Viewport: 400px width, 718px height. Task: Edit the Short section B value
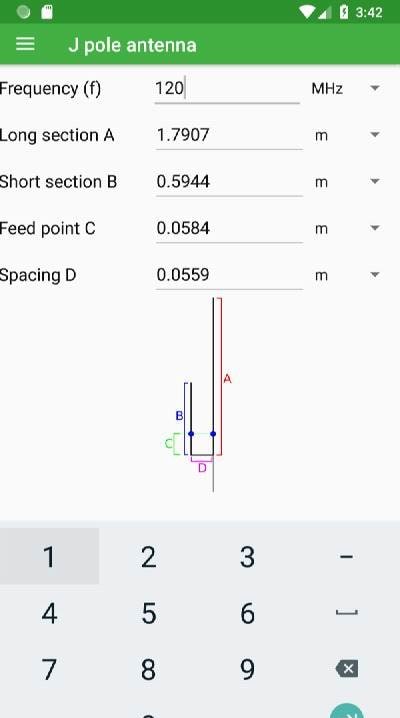229,182
